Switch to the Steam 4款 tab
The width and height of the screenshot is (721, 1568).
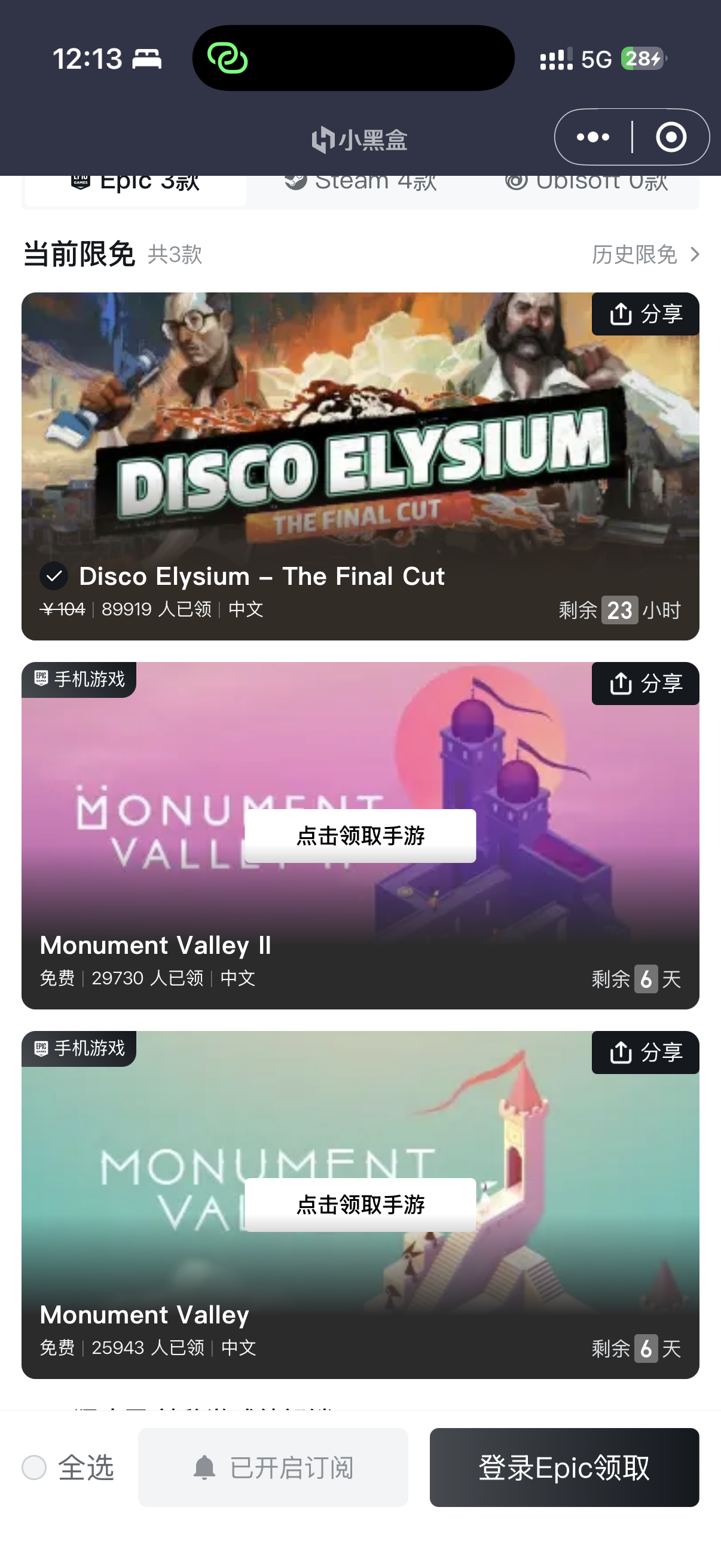361,182
